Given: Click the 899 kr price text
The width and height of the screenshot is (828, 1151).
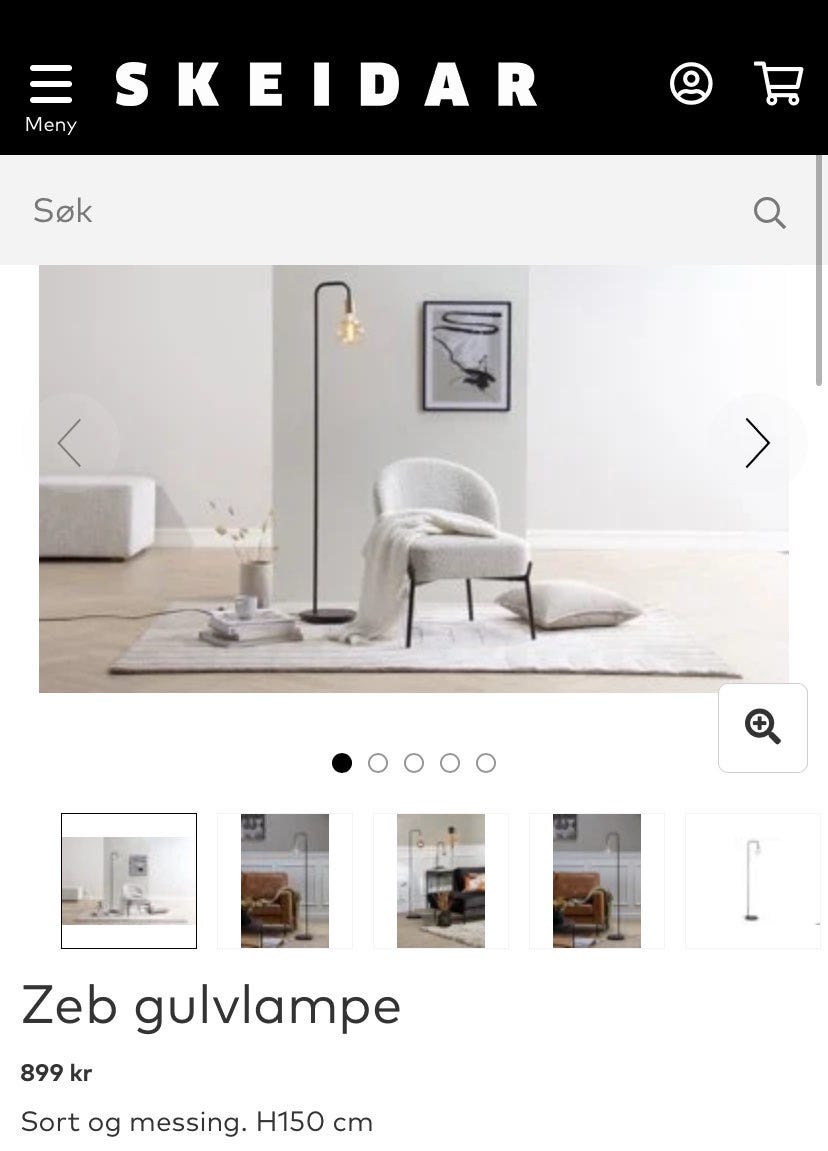Looking at the screenshot, I should click(56, 1073).
